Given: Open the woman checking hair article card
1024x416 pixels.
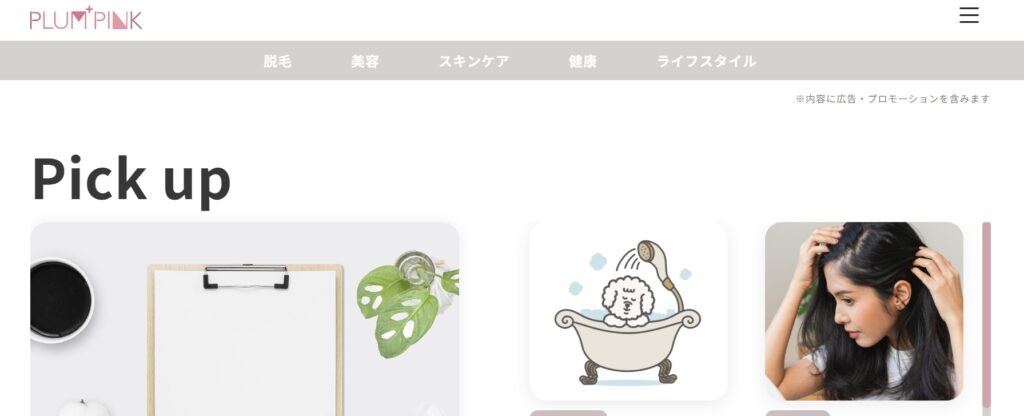Looking at the screenshot, I should coord(864,311).
